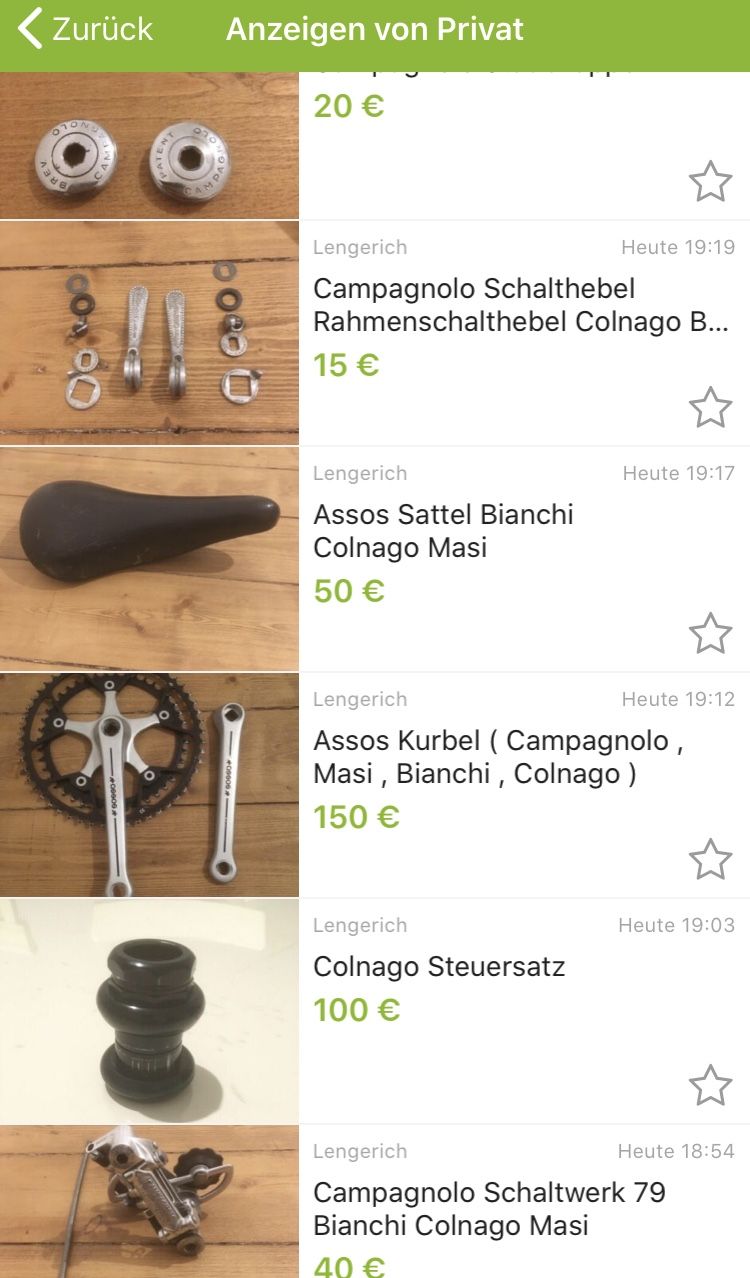Save the Assos Kurbel listing to favorites
Image resolution: width=750 pixels, height=1278 pixels.
point(710,859)
